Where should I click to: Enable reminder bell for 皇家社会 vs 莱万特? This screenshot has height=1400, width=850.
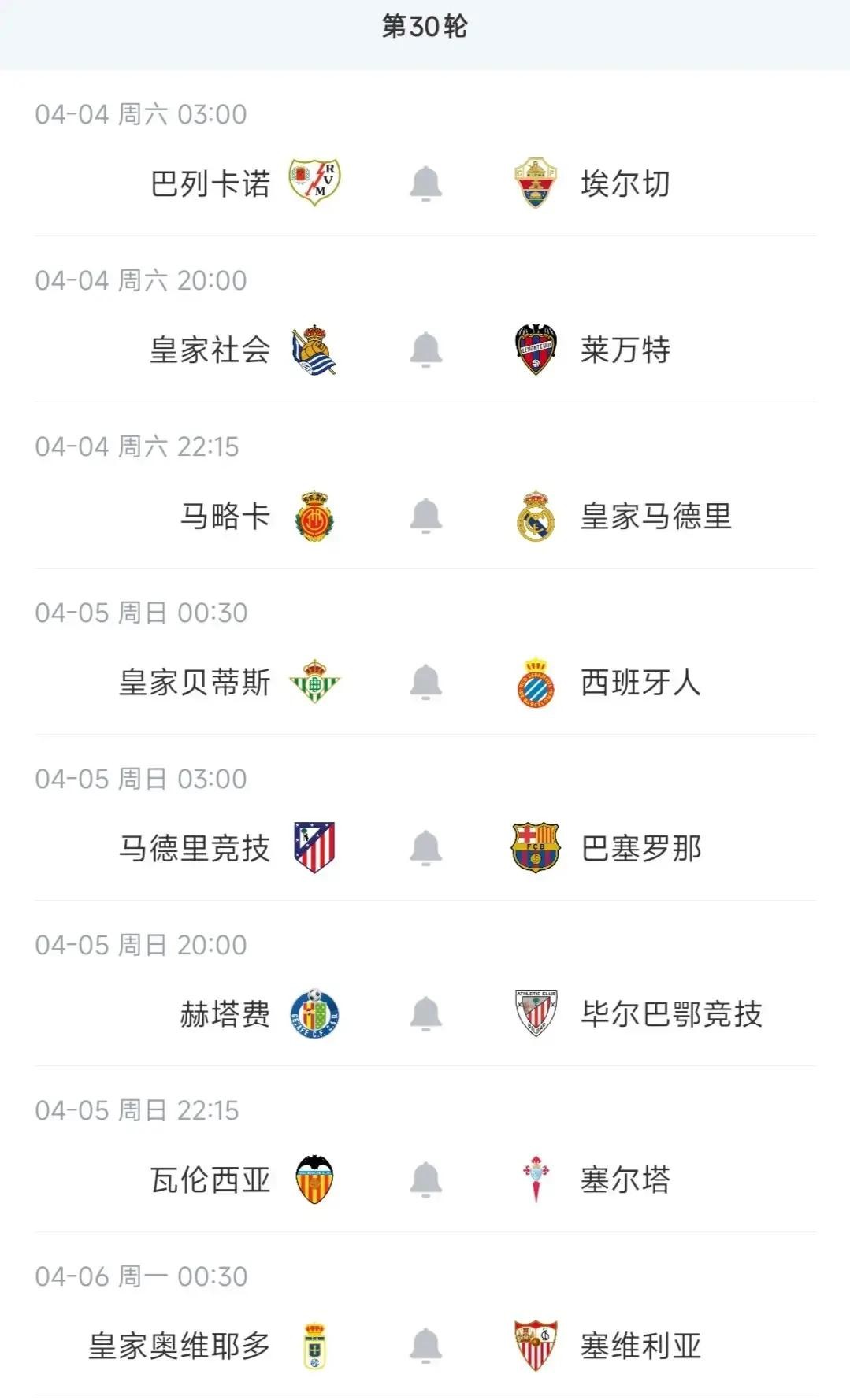click(x=425, y=350)
